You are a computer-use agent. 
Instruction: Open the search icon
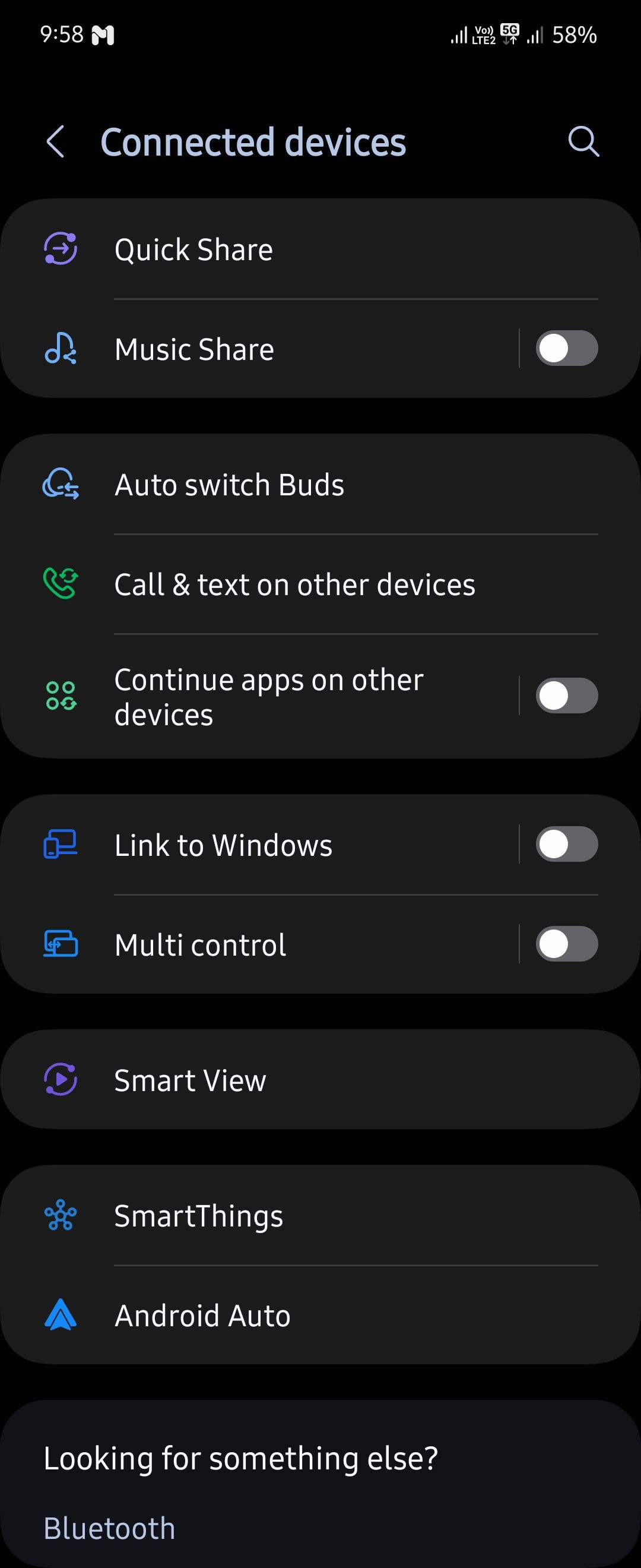point(583,142)
